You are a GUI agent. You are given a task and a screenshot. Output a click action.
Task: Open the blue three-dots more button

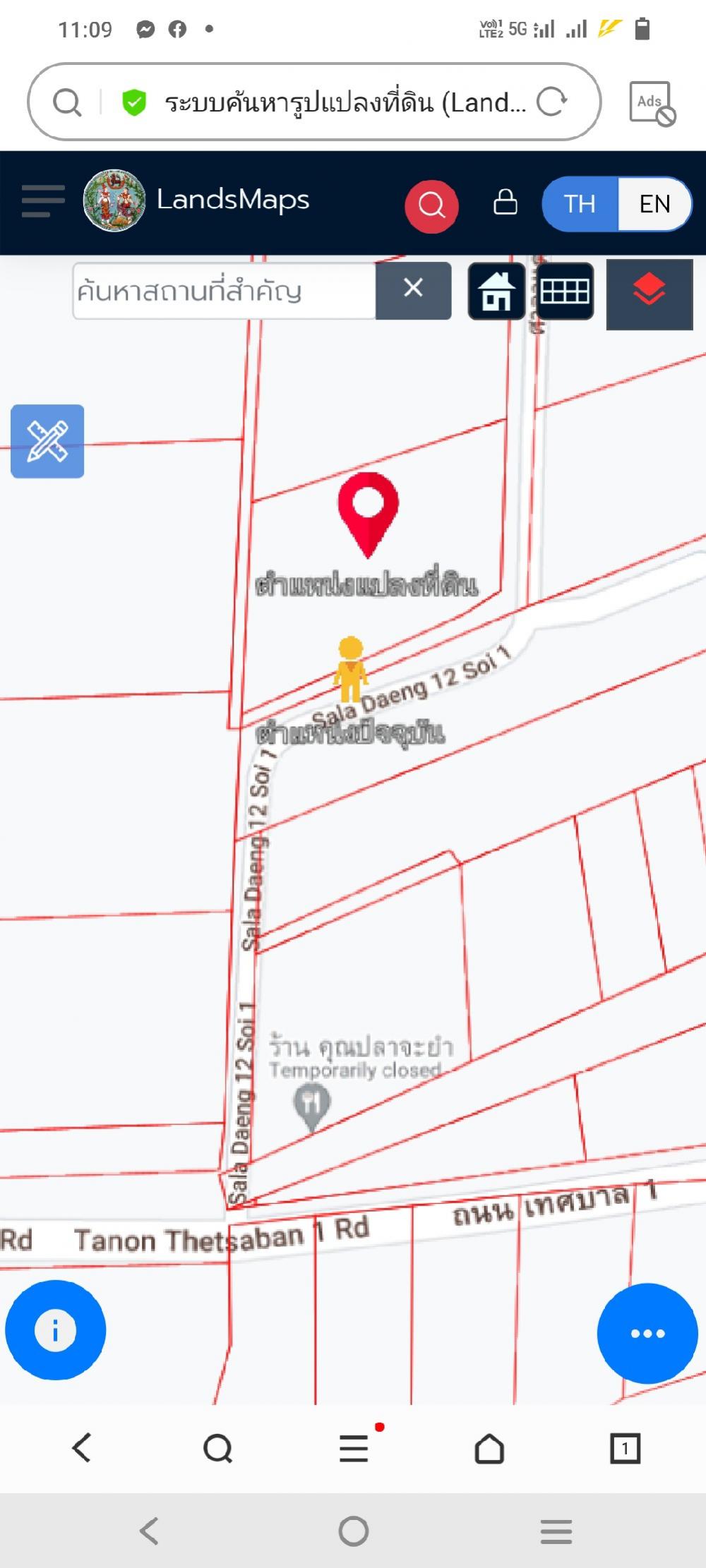647,1333
